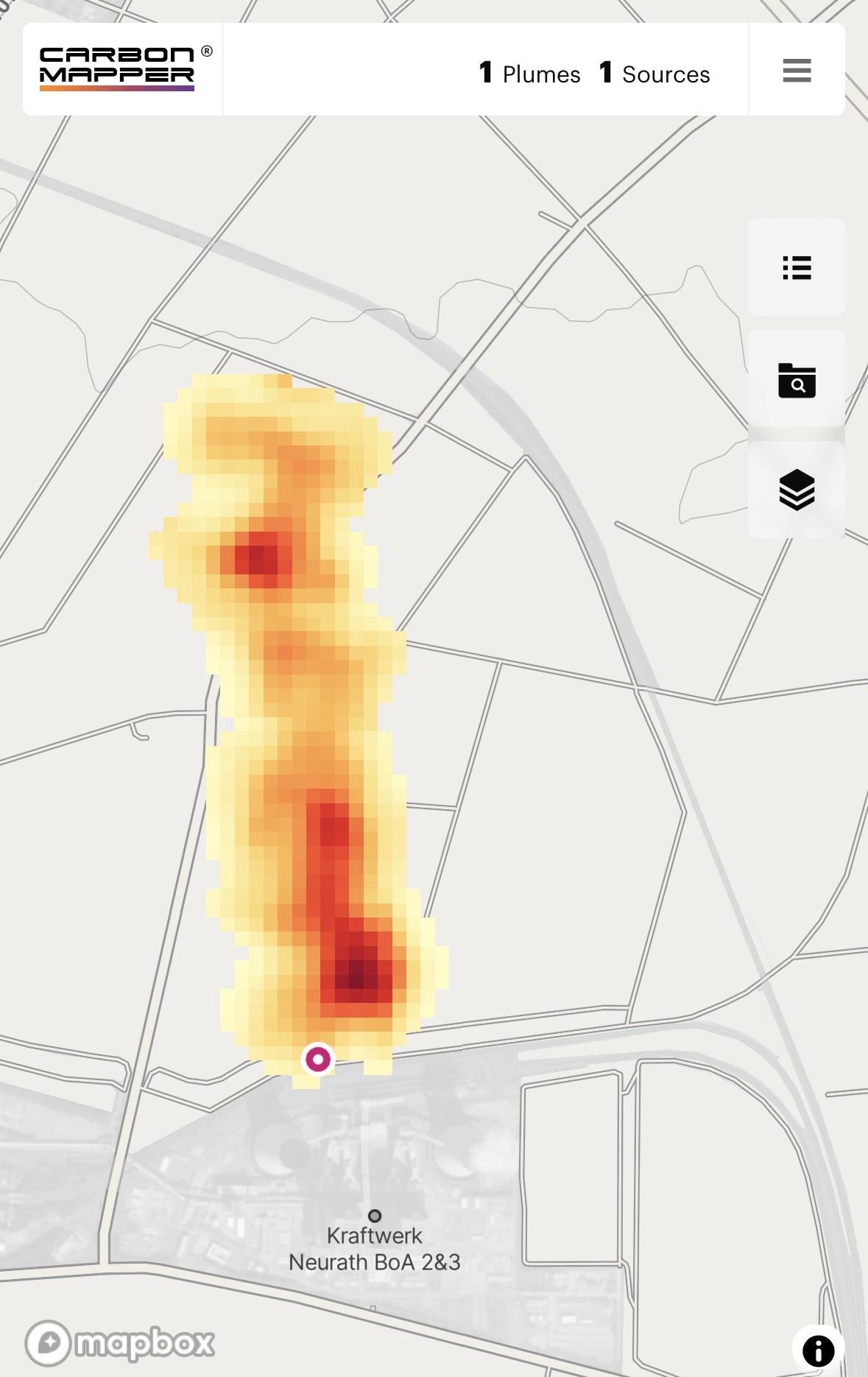Open the hamburger menu
Screen dimensions: 868x1377
click(x=797, y=71)
